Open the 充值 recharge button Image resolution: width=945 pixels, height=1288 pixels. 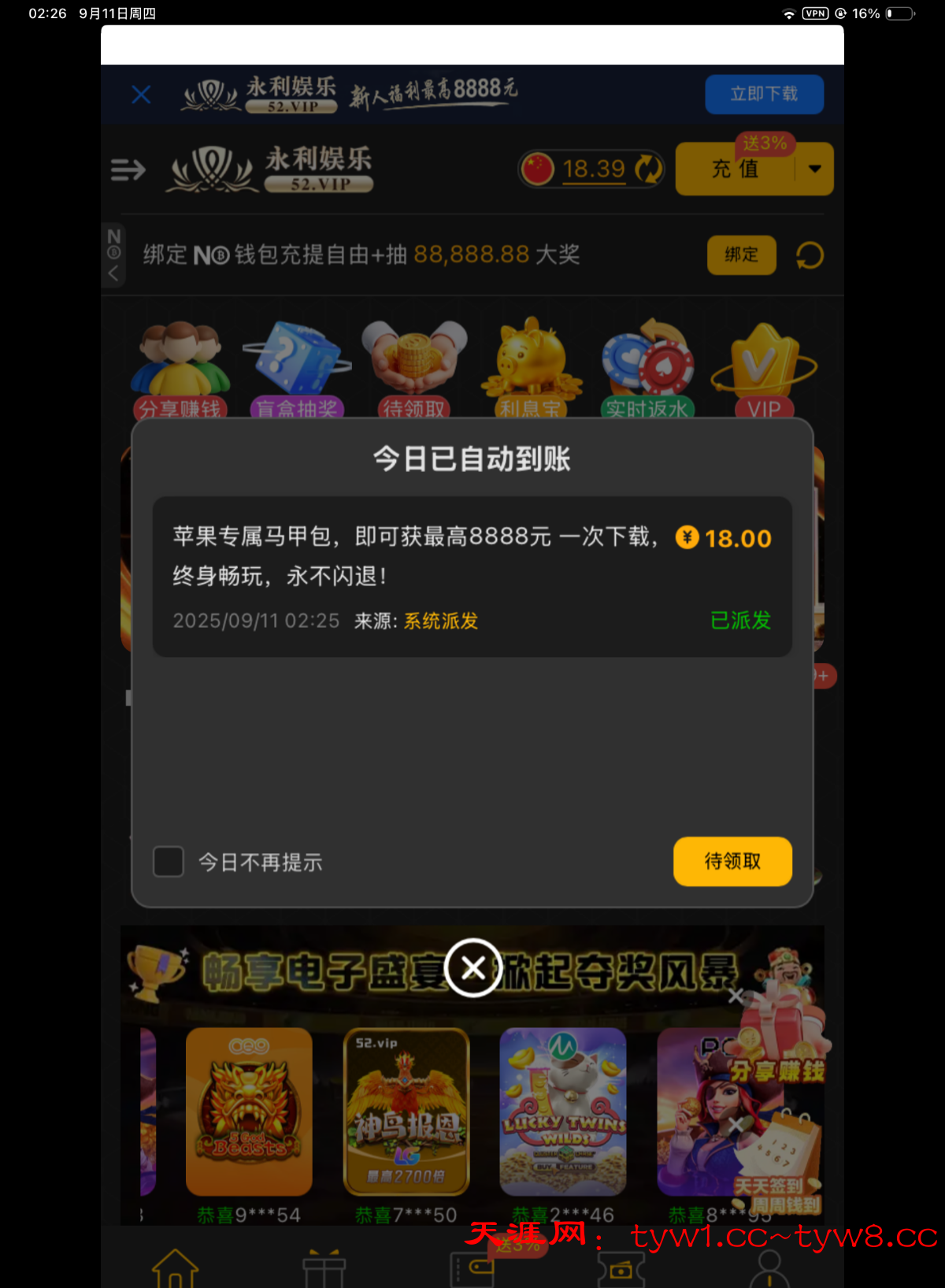pos(735,169)
